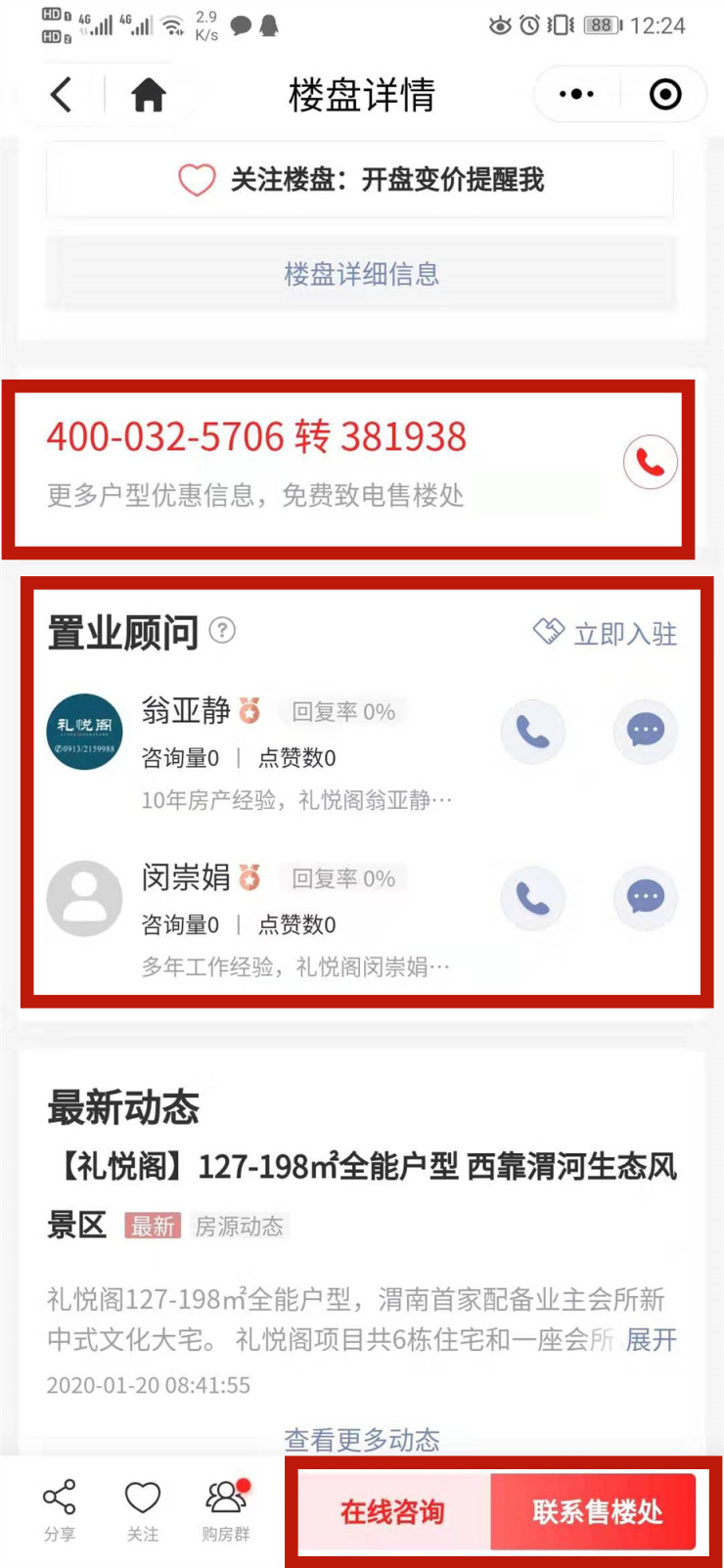Tap 关注 heart in bottom bar
724x1568 pixels.
(x=143, y=1509)
